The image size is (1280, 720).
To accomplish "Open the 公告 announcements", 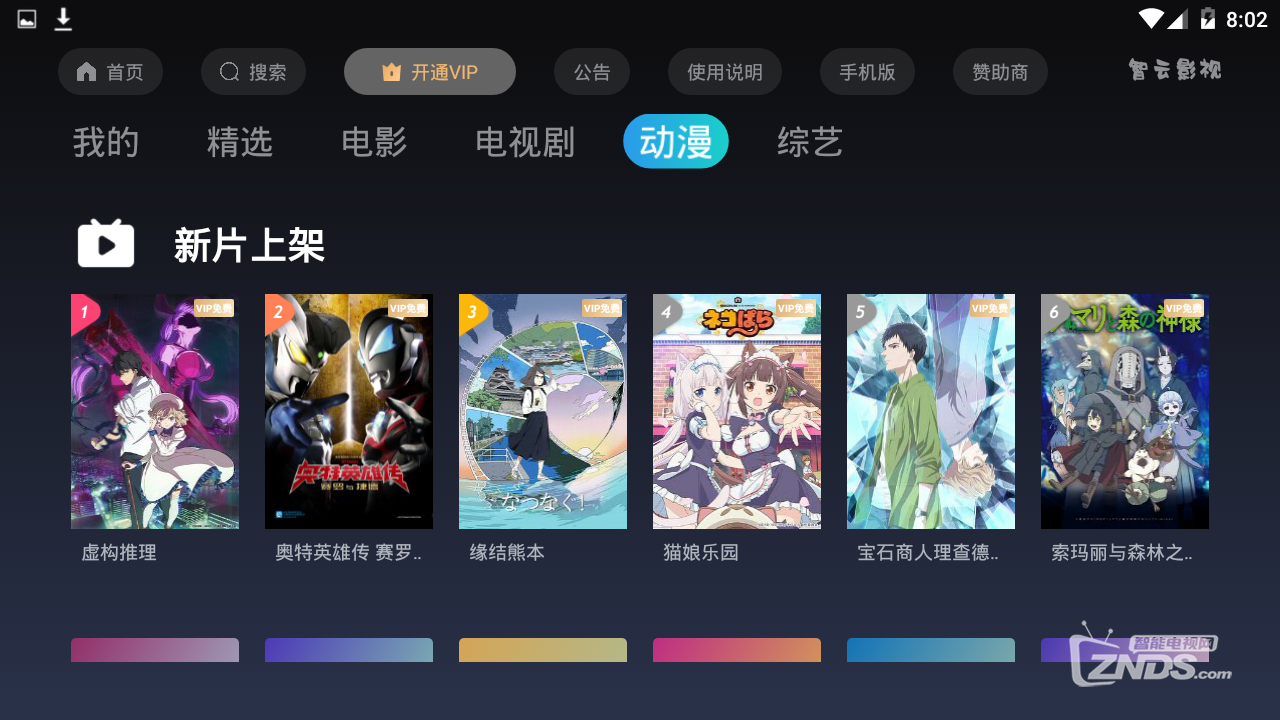I will 592,72.
